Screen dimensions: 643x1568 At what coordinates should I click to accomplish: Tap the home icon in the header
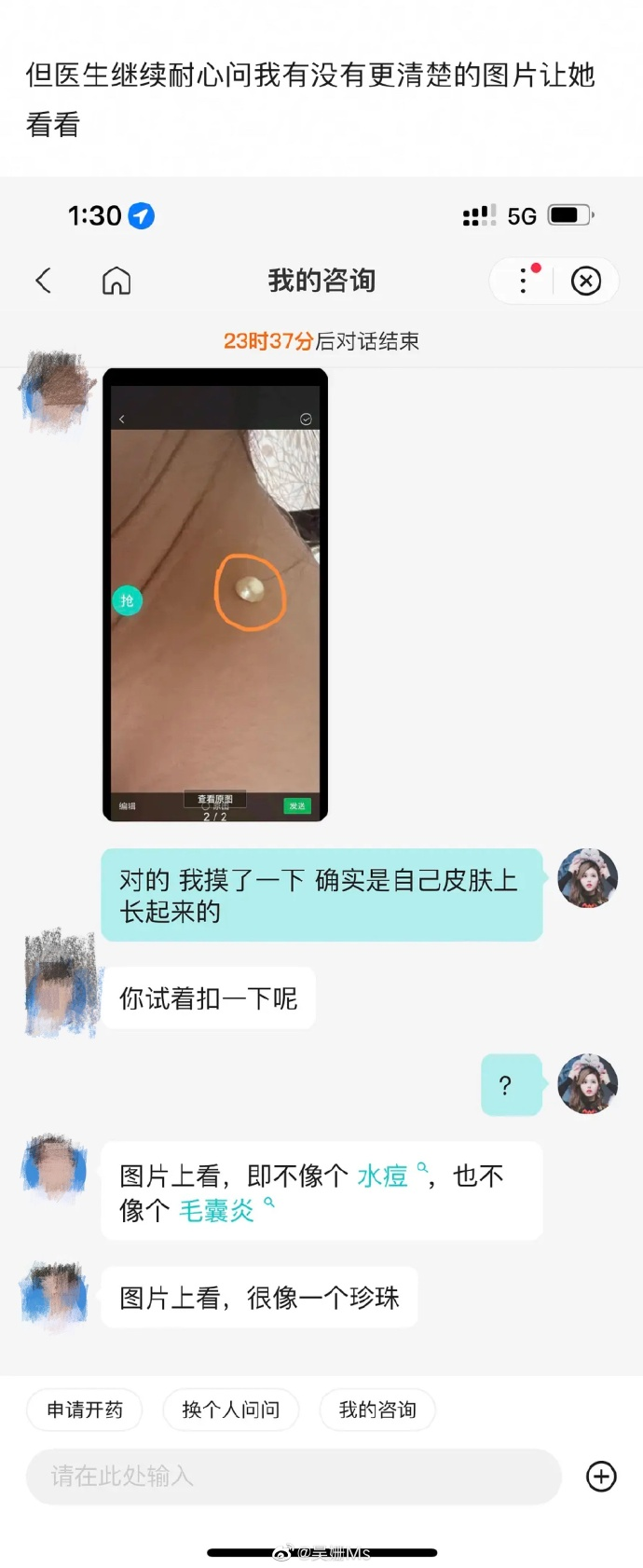click(116, 281)
